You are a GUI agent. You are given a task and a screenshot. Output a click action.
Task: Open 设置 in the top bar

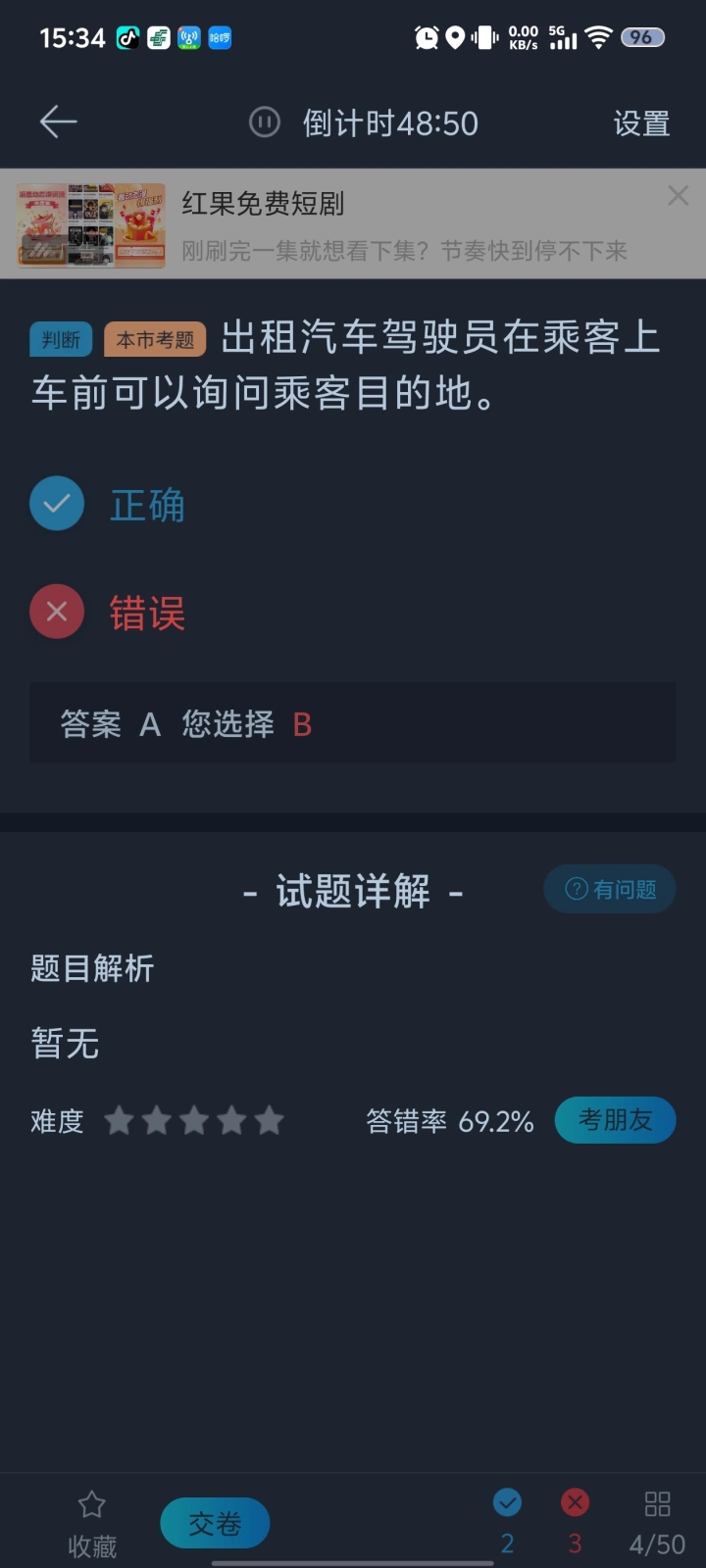point(641,123)
